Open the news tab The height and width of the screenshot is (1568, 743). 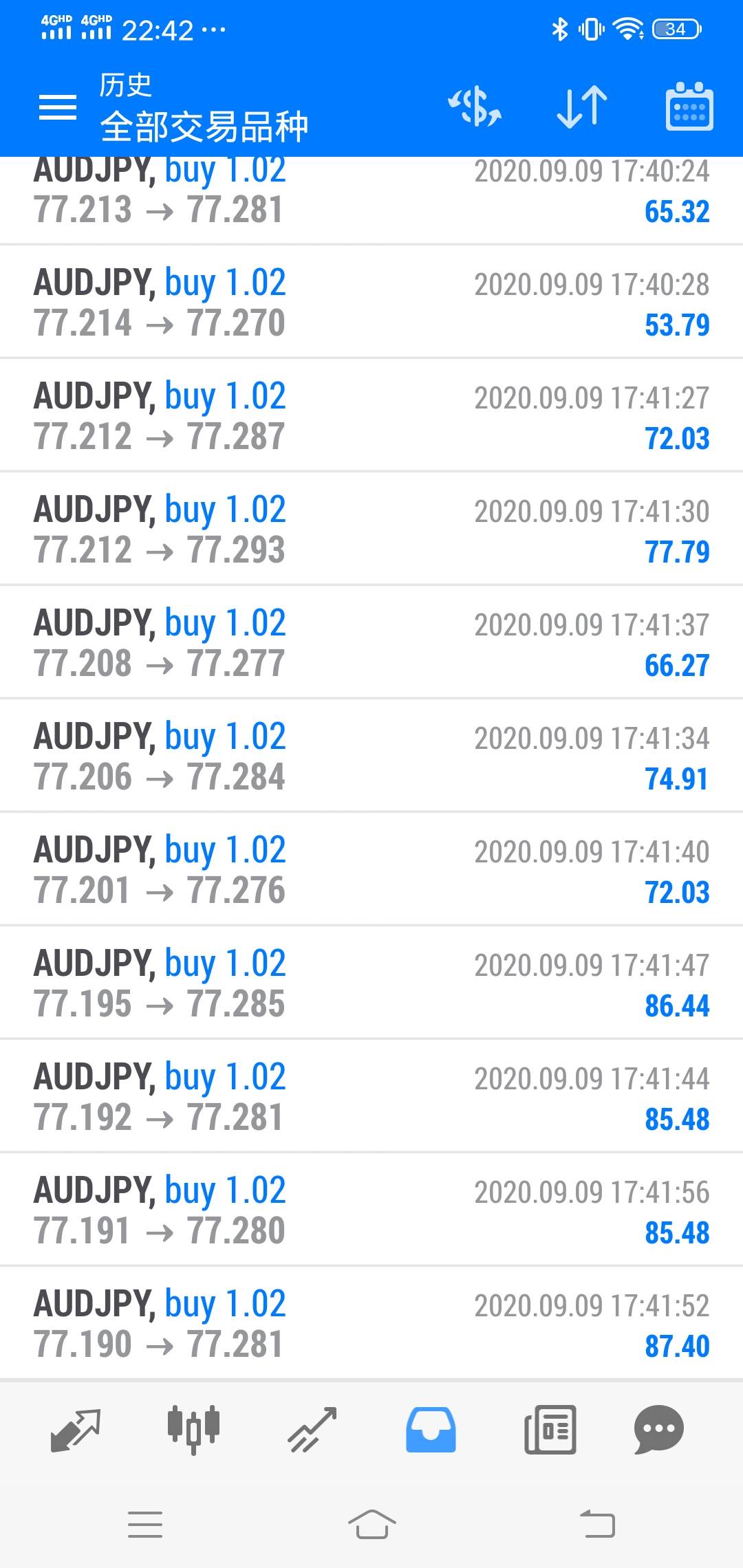tap(550, 1430)
